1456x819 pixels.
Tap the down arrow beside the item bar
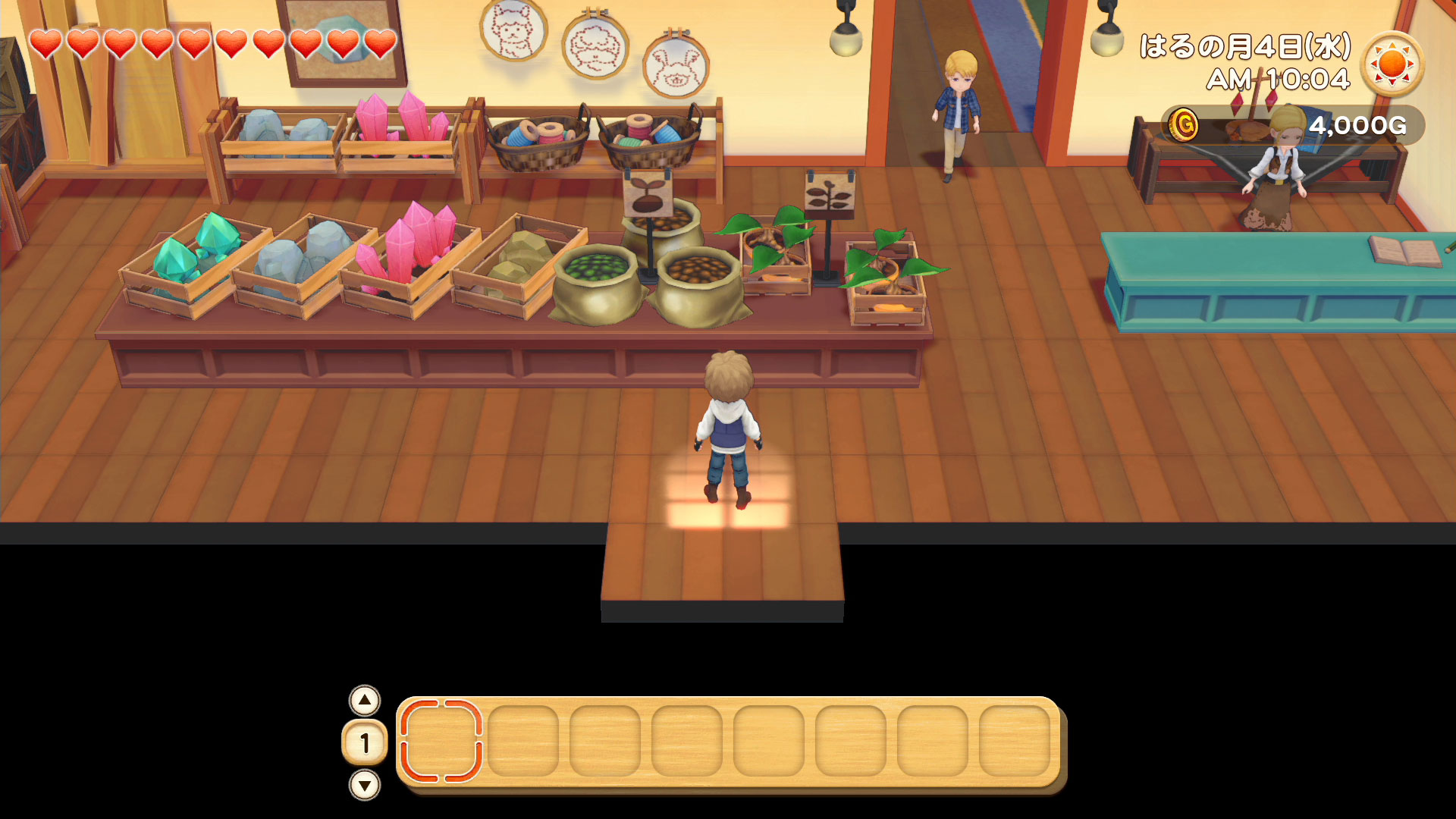pyautogui.click(x=365, y=785)
